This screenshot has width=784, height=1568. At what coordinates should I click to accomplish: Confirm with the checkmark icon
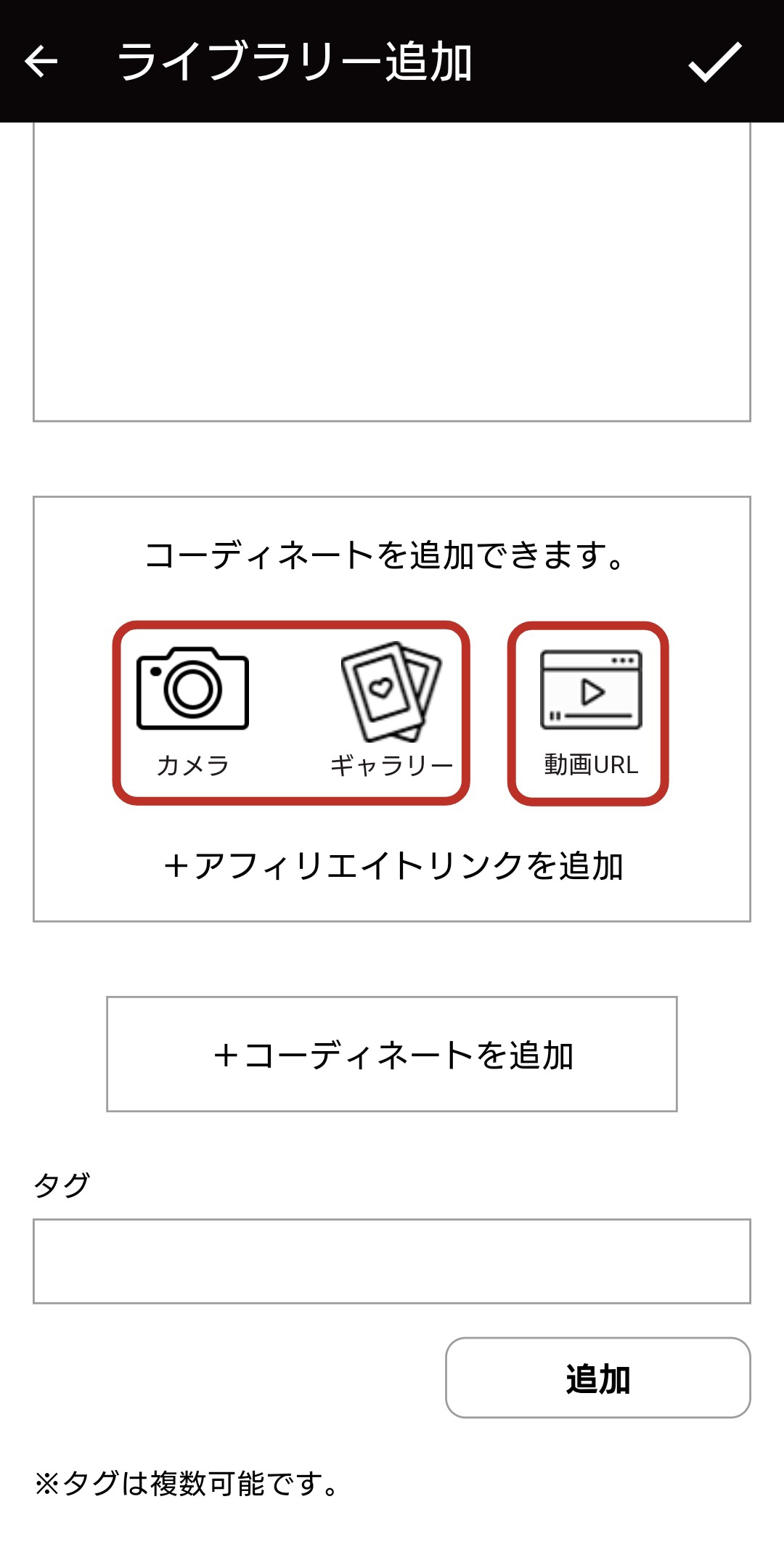(x=714, y=62)
